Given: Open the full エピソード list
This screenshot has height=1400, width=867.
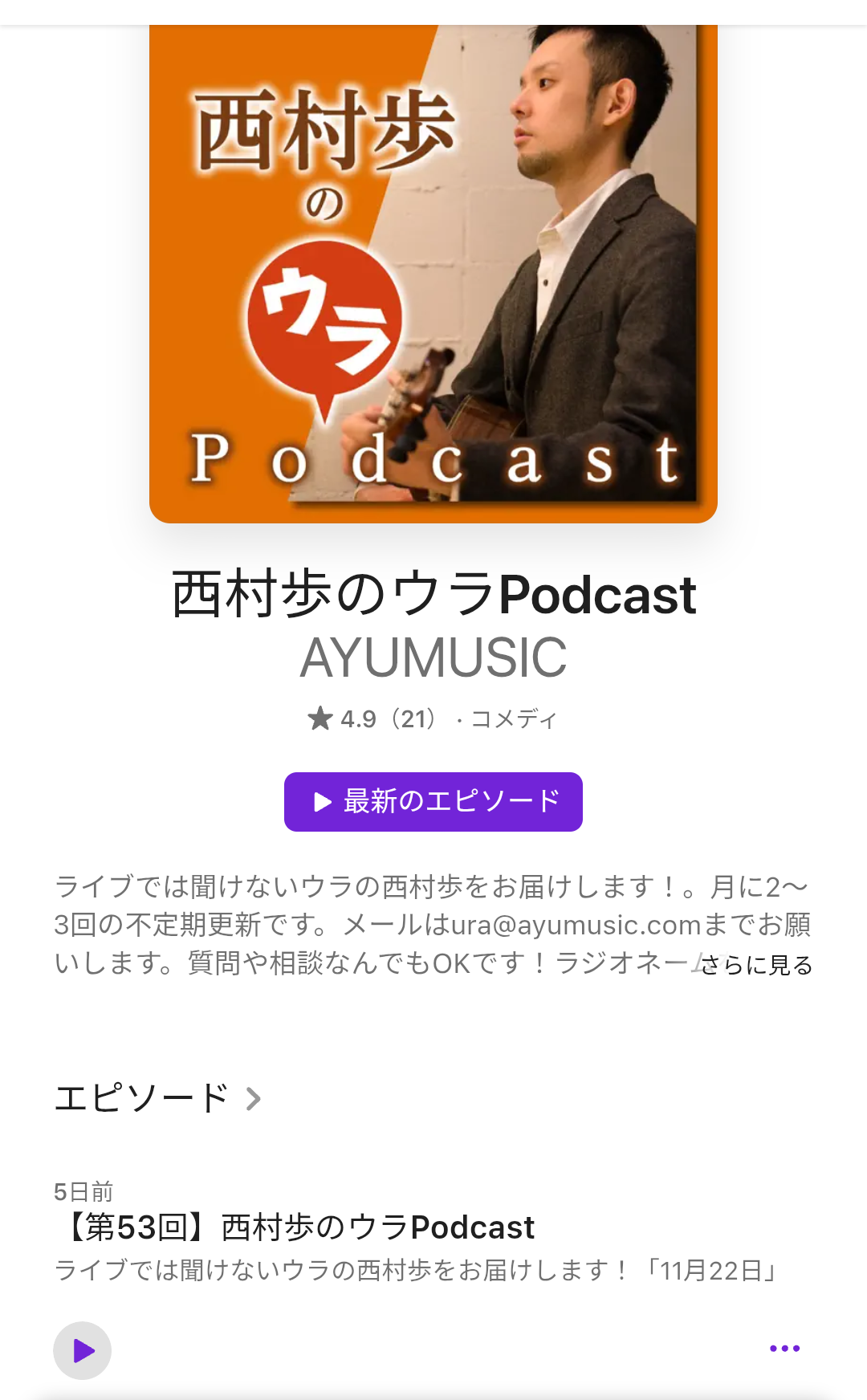Looking at the screenshot, I should [x=157, y=1098].
